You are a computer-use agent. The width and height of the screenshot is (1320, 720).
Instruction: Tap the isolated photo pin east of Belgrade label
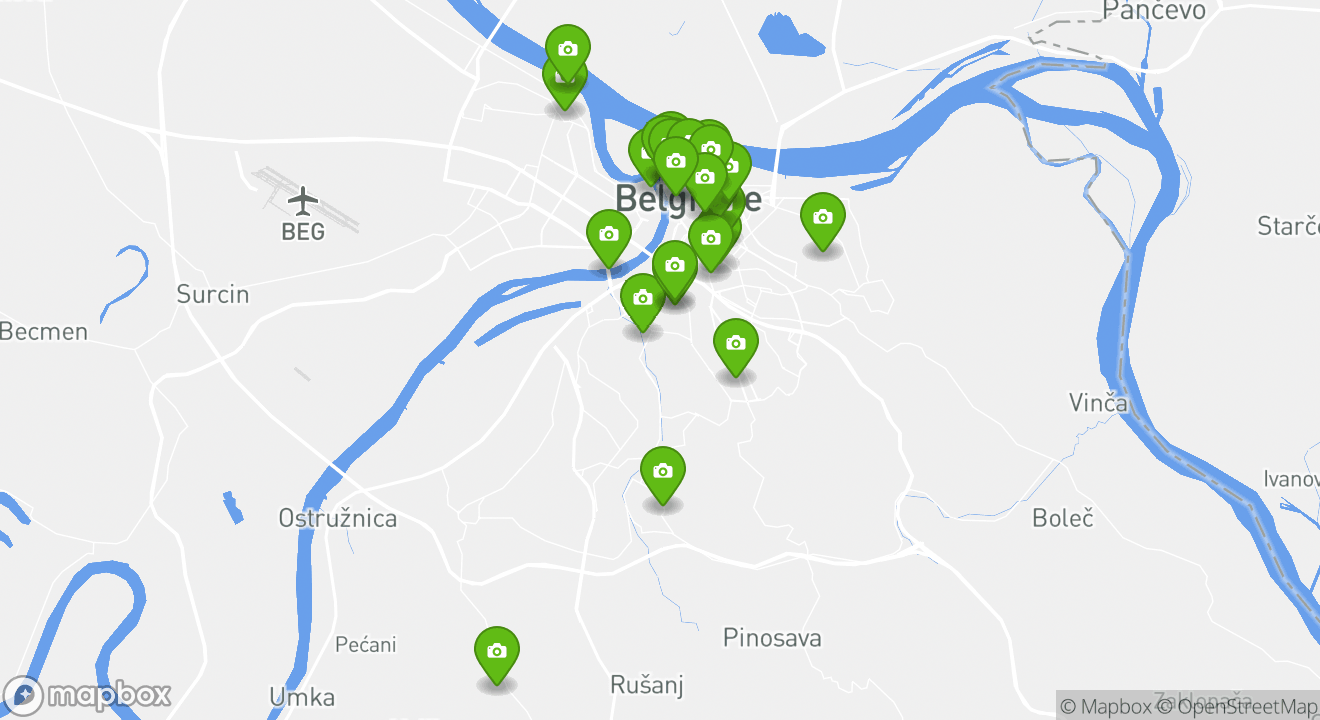(x=822, y=217)
